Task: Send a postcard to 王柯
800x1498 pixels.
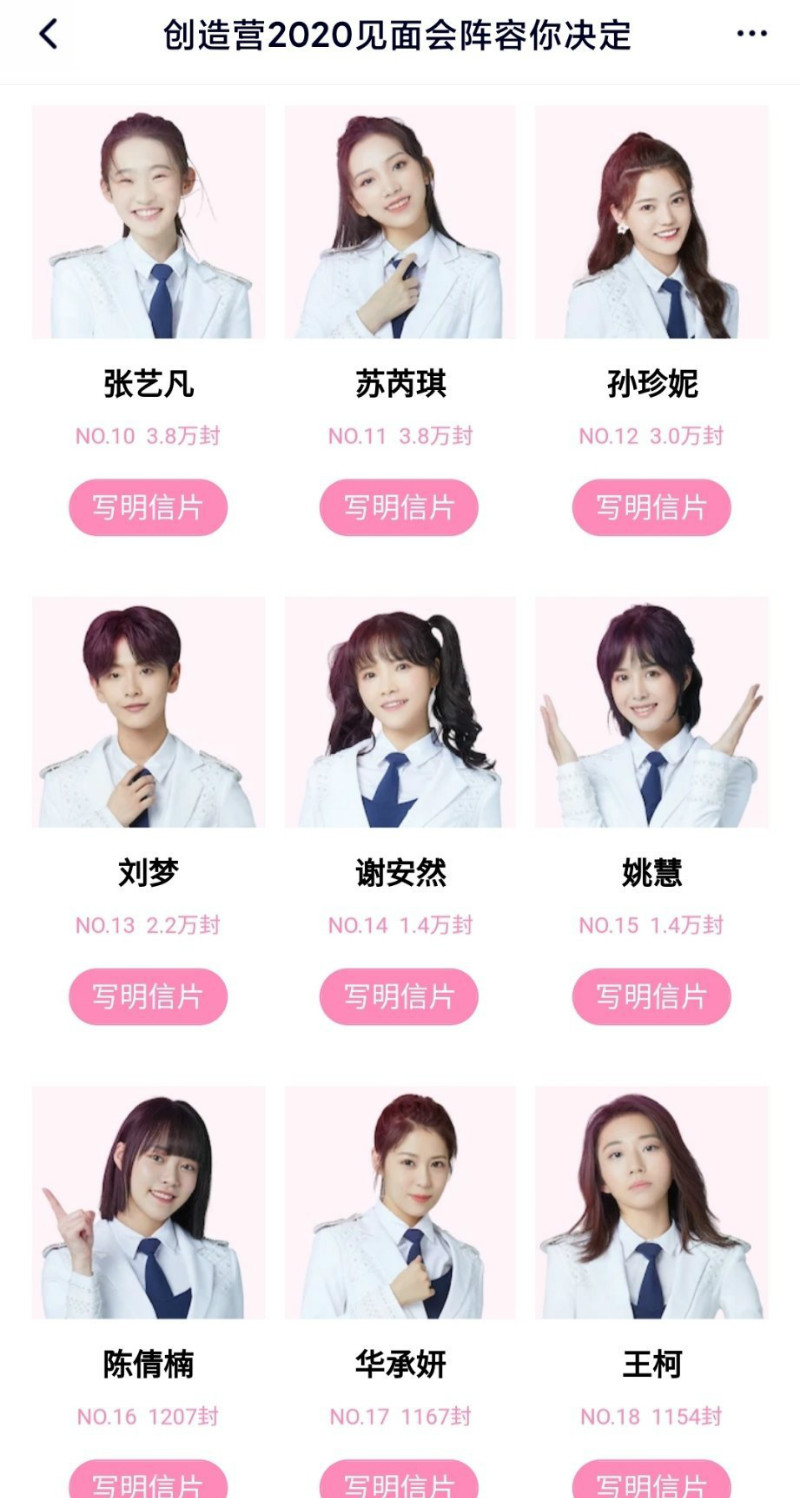Action: point(651,1481)
